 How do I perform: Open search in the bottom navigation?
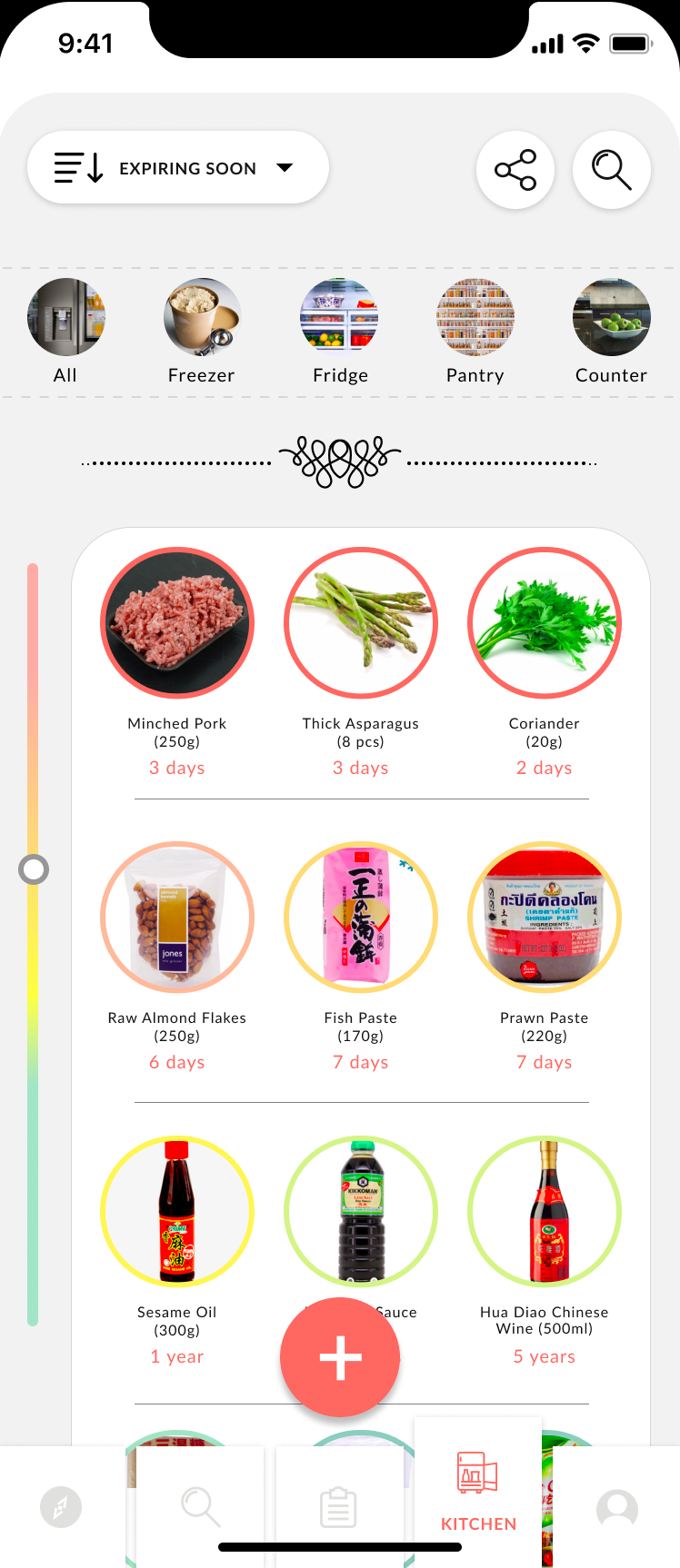200,1507
